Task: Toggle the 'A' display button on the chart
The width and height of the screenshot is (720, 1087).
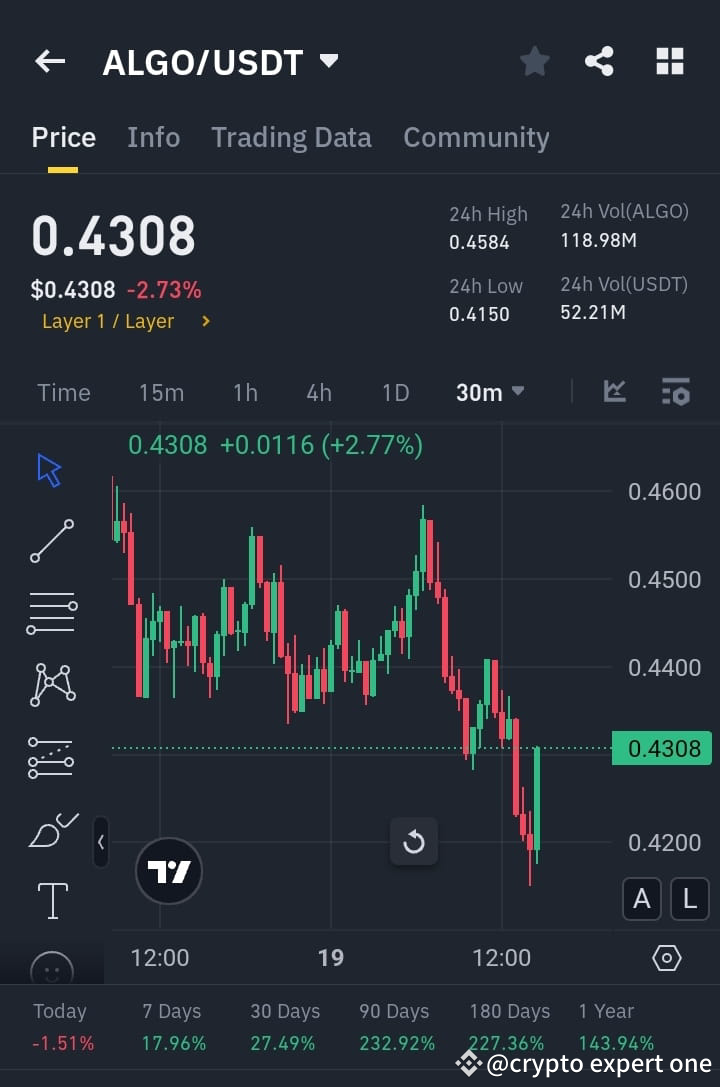Action: click(x=641, y=899)
